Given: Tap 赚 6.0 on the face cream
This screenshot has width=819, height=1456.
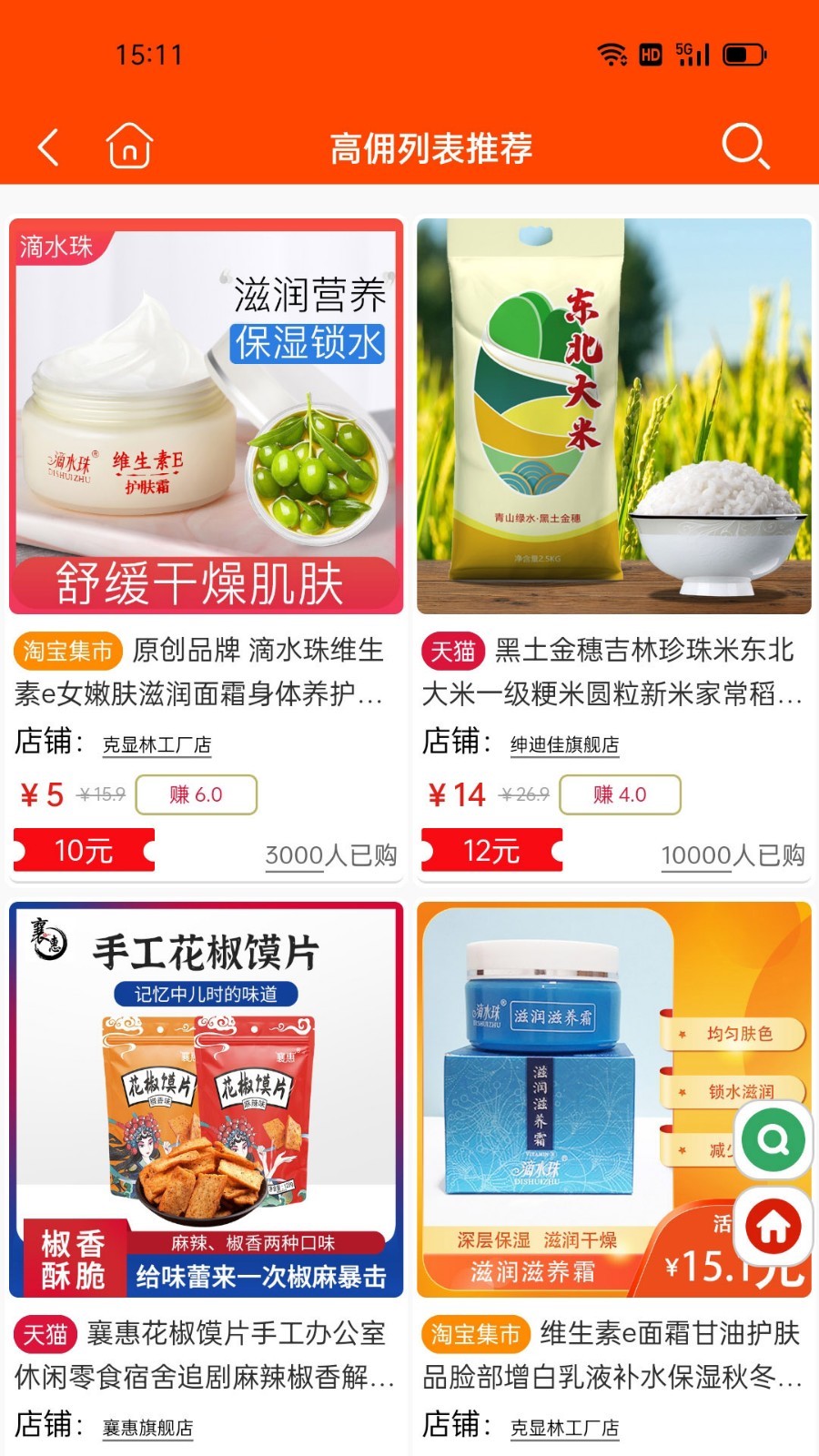Looking at the screenshot, I should (197, 794).
